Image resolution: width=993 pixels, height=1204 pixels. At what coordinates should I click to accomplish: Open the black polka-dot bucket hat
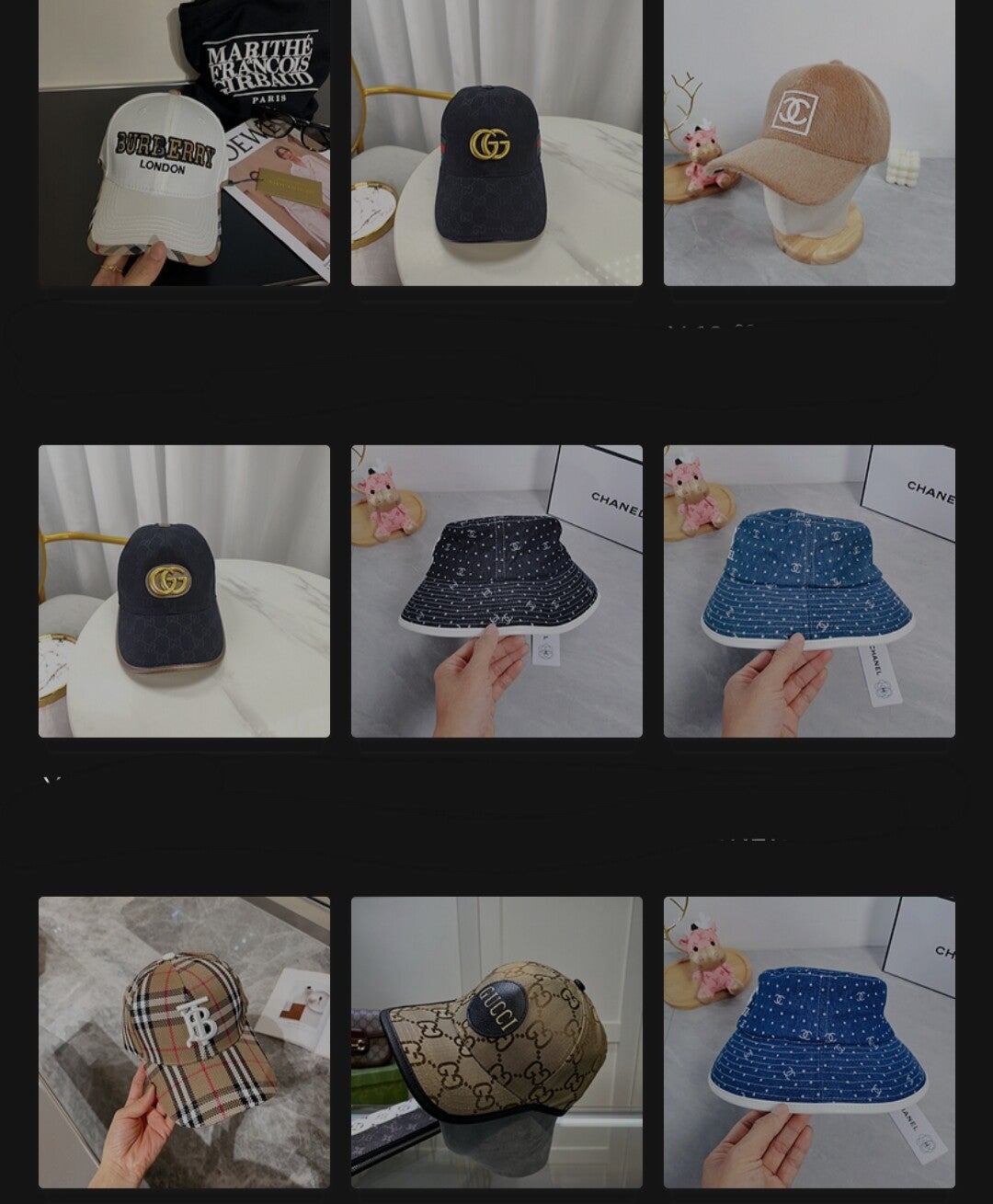496,591
